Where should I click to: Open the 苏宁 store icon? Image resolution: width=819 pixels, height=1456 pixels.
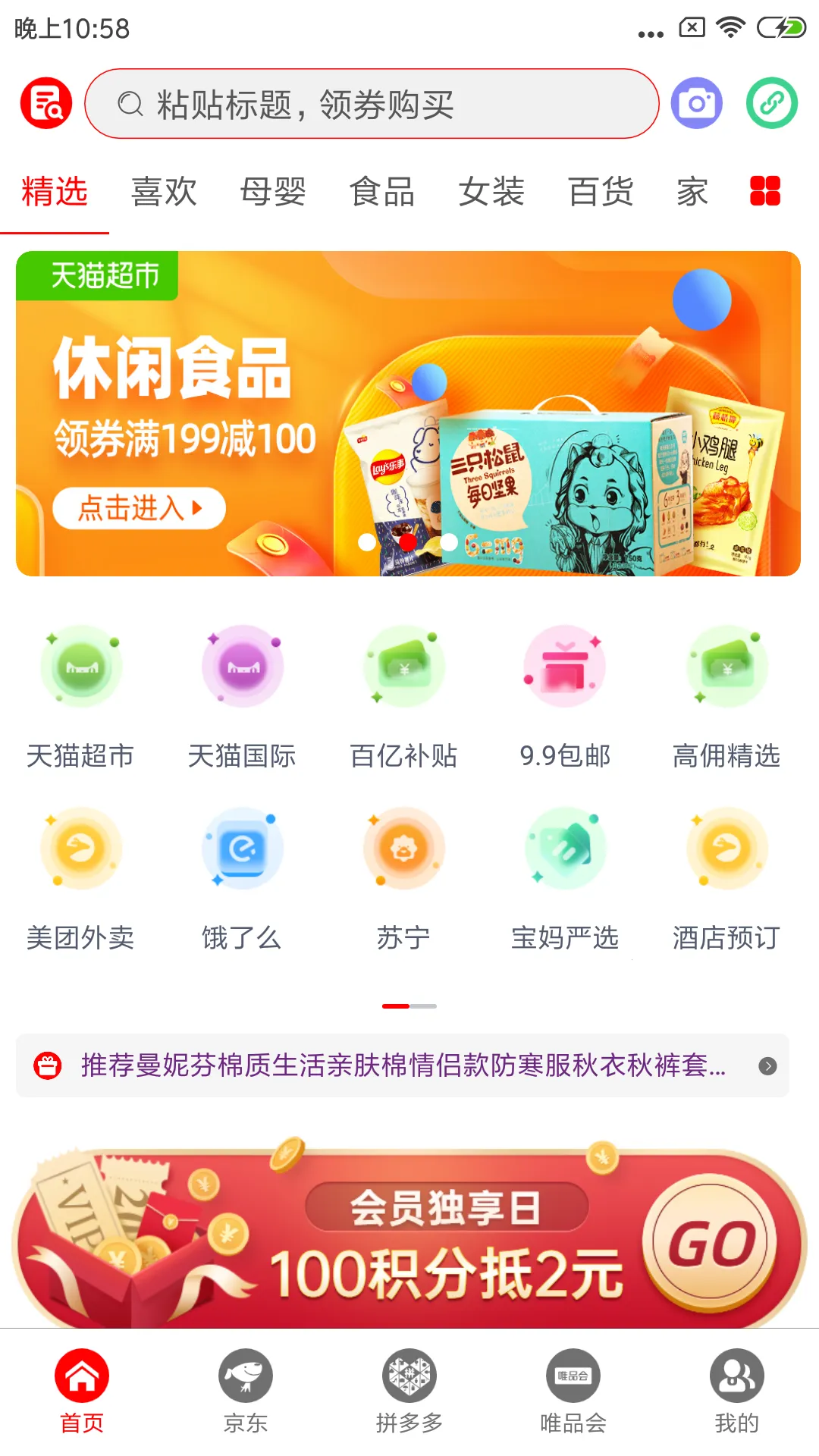click(x=404, y=848)
